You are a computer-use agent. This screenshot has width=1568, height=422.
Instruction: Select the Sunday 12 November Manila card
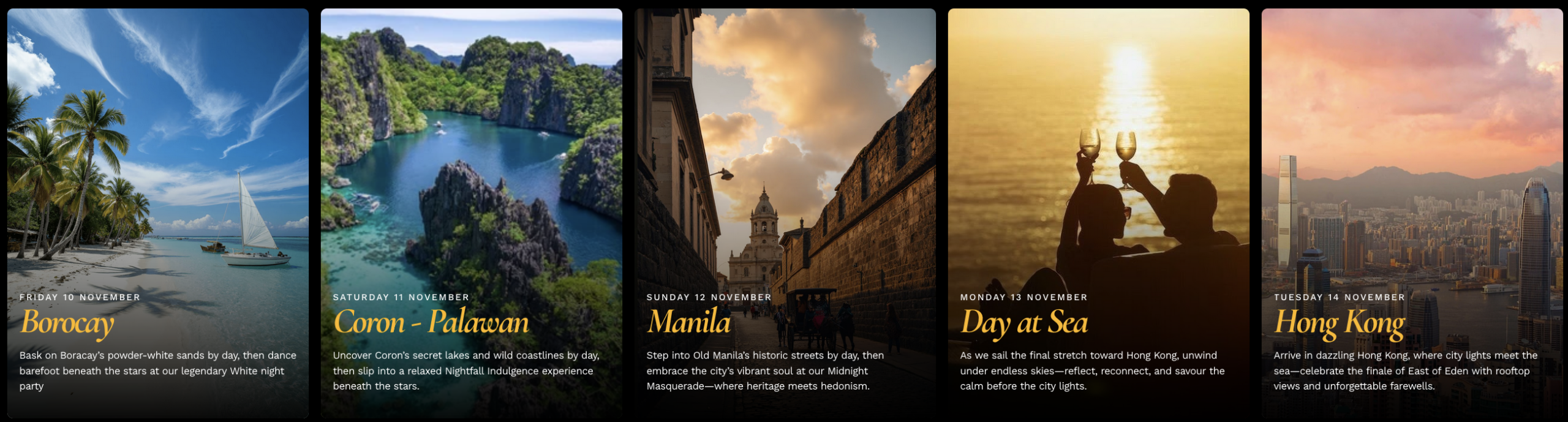785,213
